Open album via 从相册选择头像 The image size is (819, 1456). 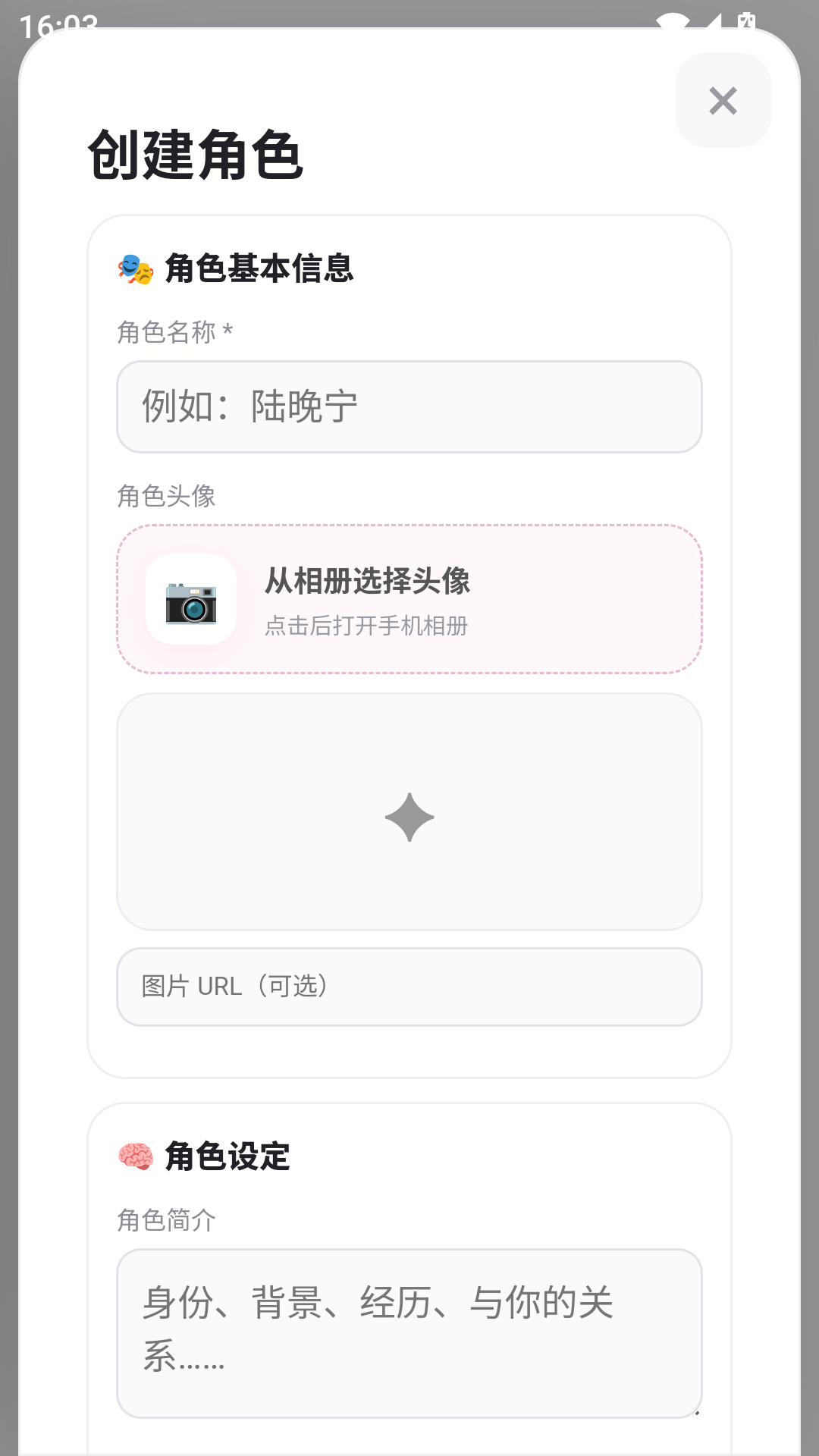click(409, 599)
